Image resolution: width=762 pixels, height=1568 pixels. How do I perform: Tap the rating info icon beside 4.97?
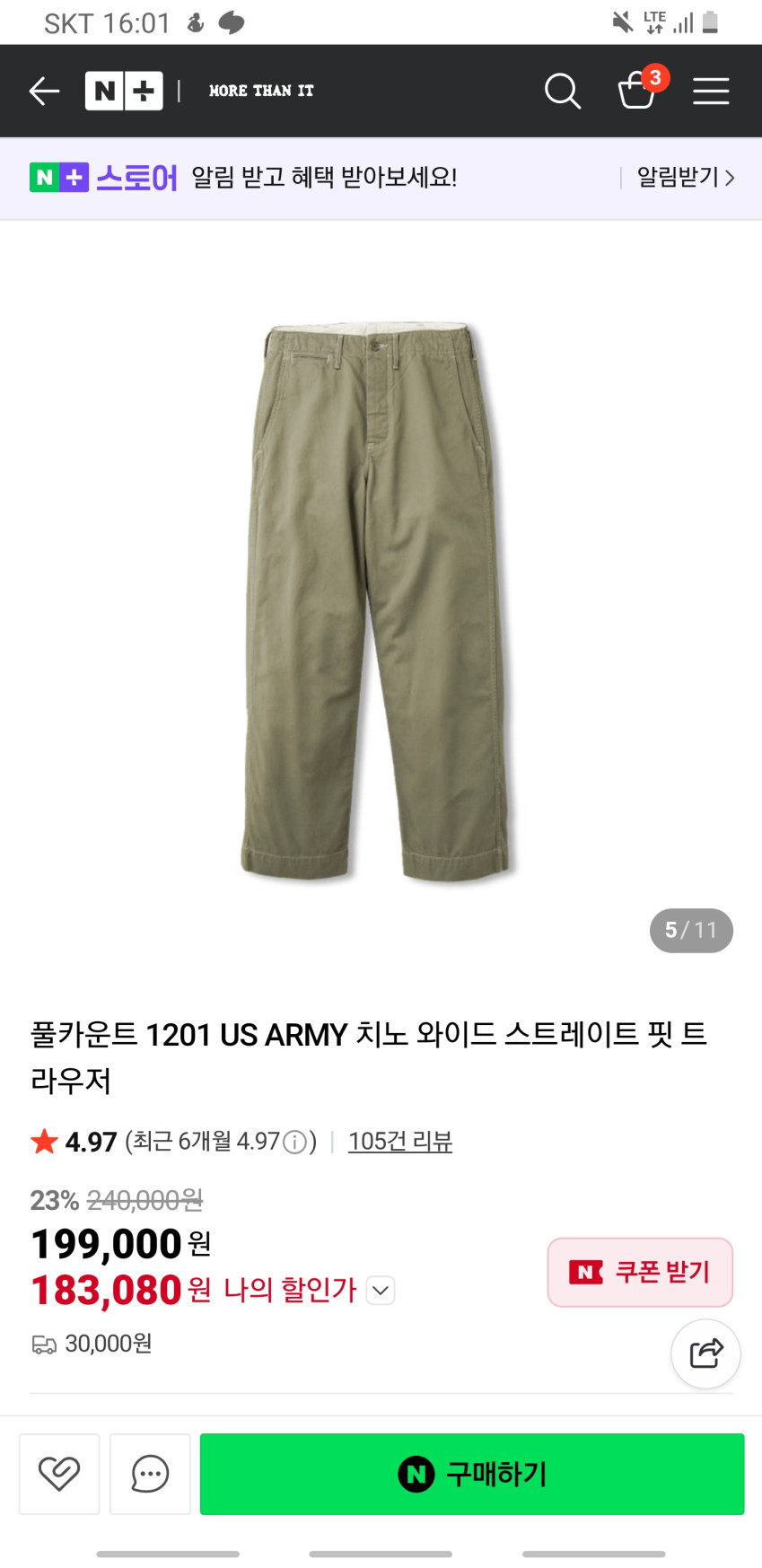(x=294, y=1142)
